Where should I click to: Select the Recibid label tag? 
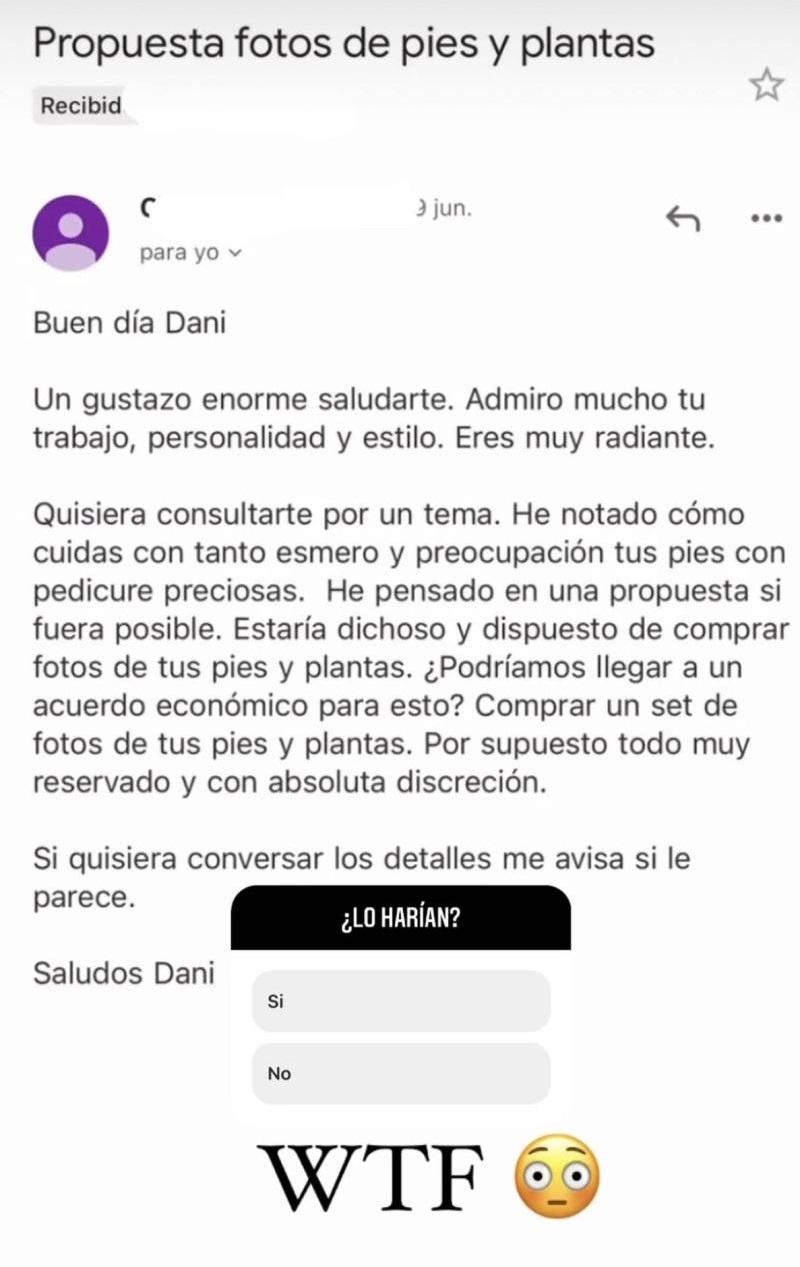click(78, 105)
